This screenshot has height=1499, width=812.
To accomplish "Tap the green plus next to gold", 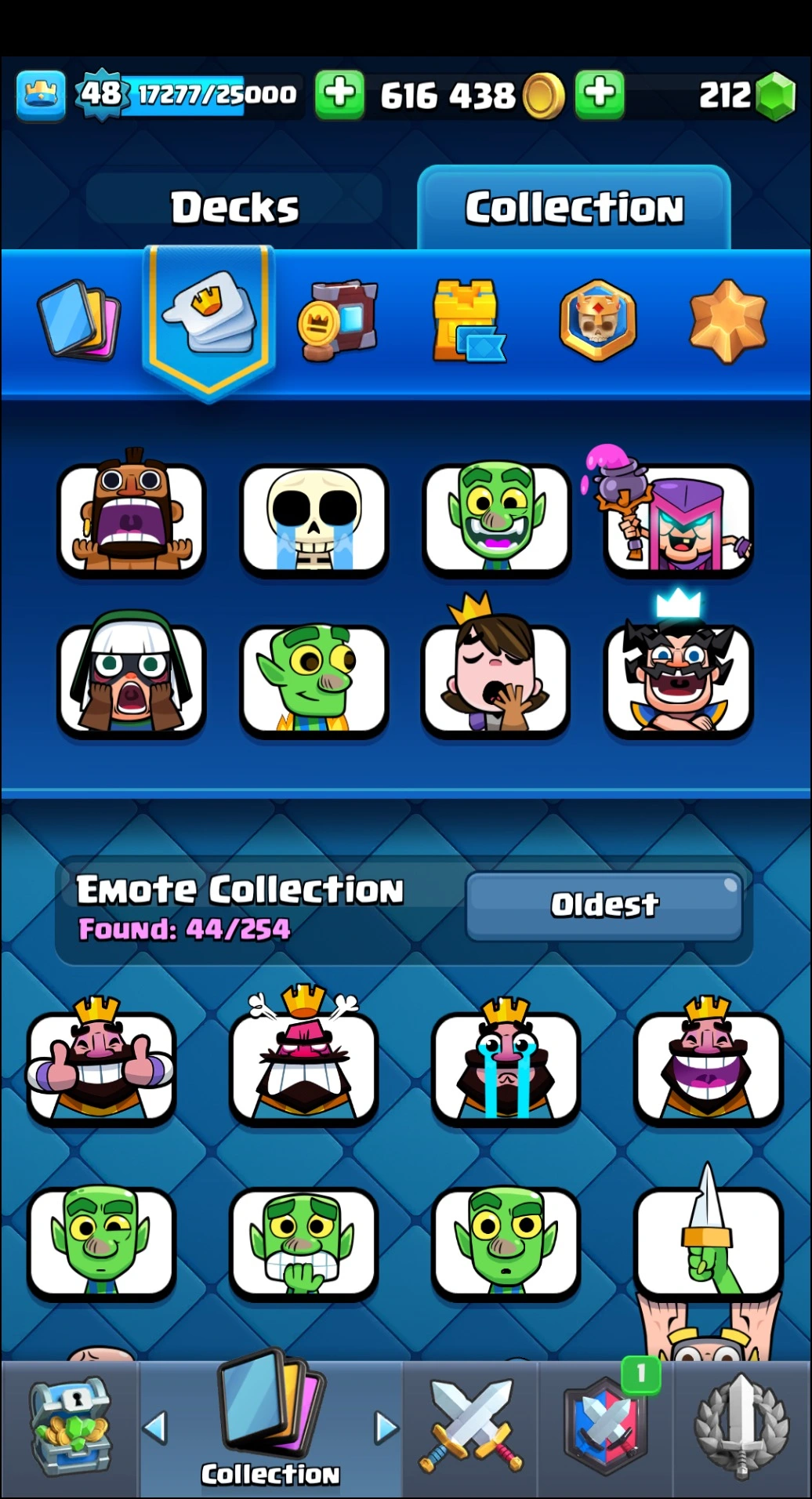I will coord(339,94).
